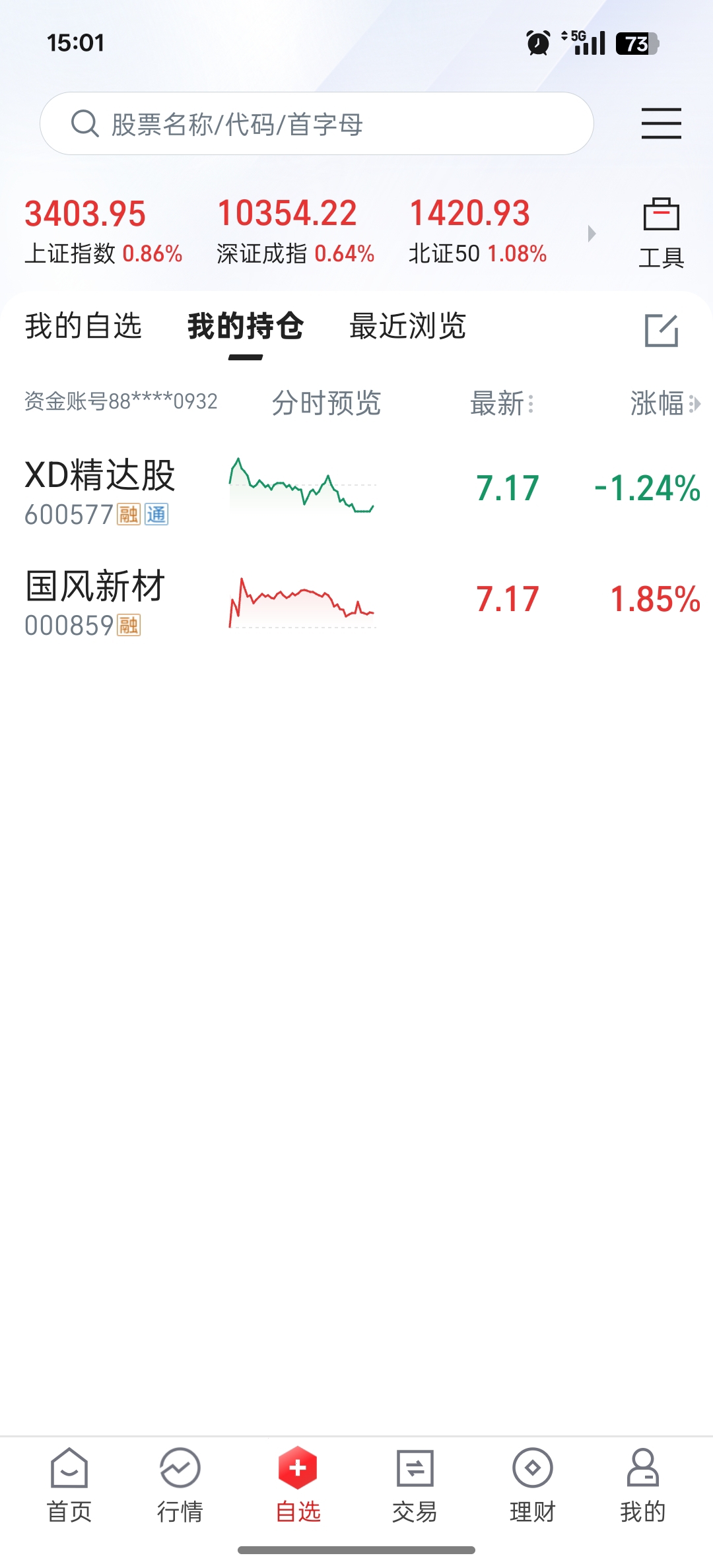Expand more indices with the arrow

[592, 234]
